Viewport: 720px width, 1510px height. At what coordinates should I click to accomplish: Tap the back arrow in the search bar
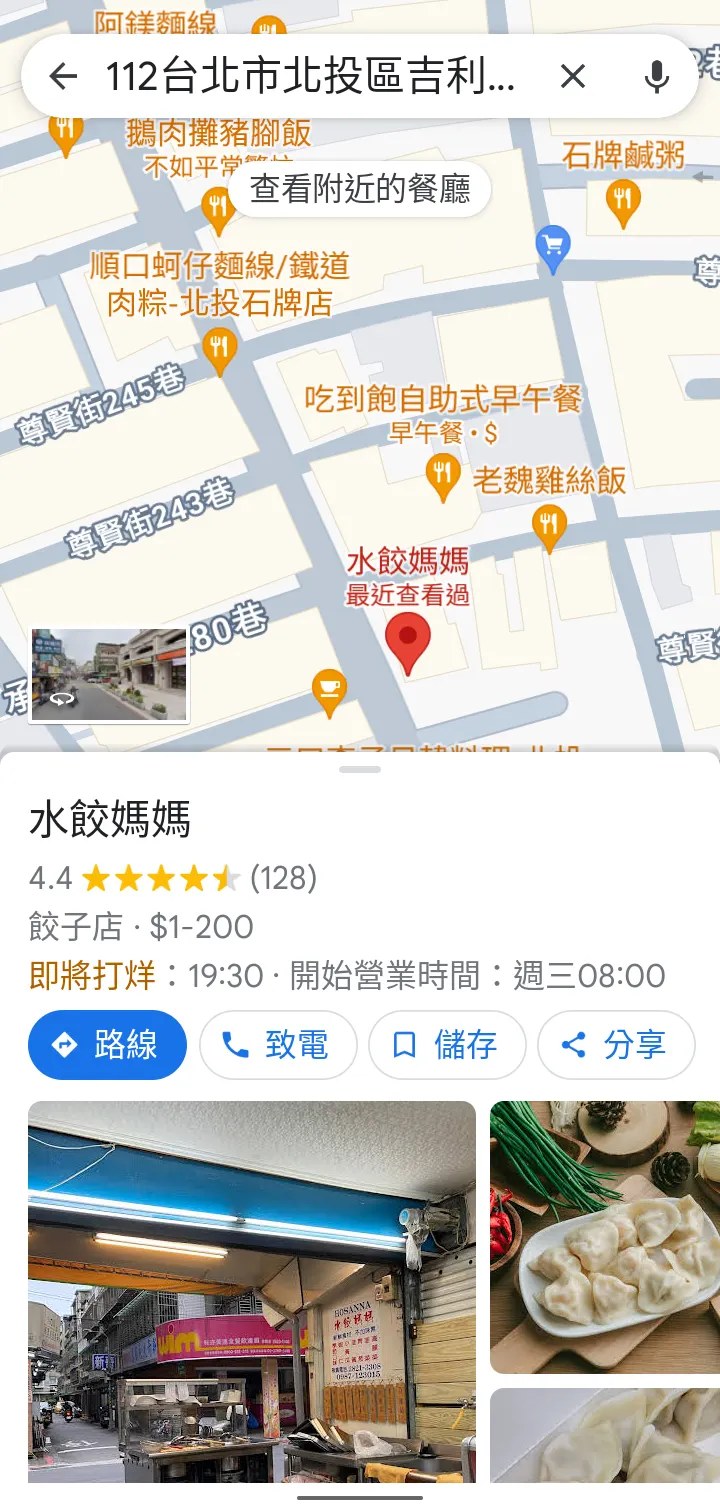(63, 76)
